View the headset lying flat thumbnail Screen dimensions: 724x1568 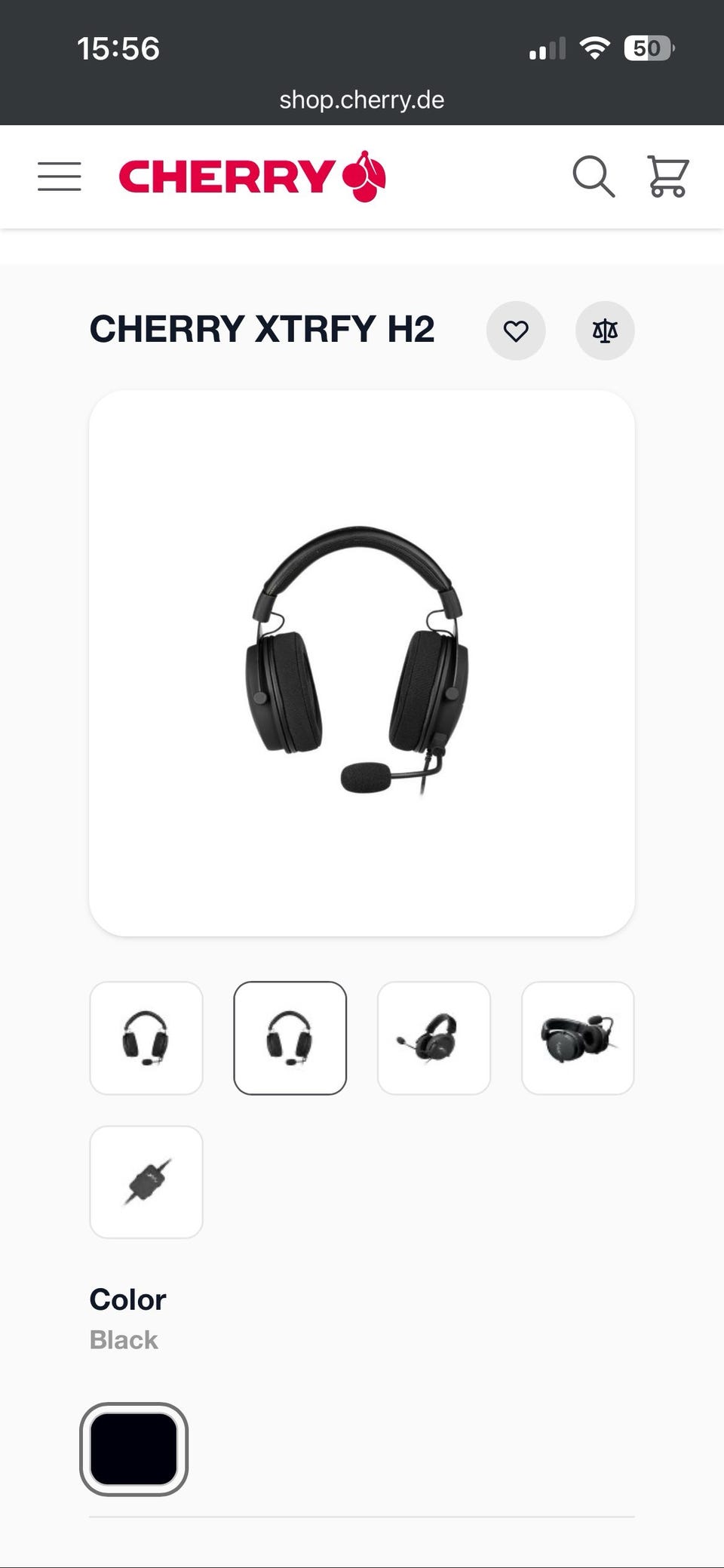coord(578,1038)
